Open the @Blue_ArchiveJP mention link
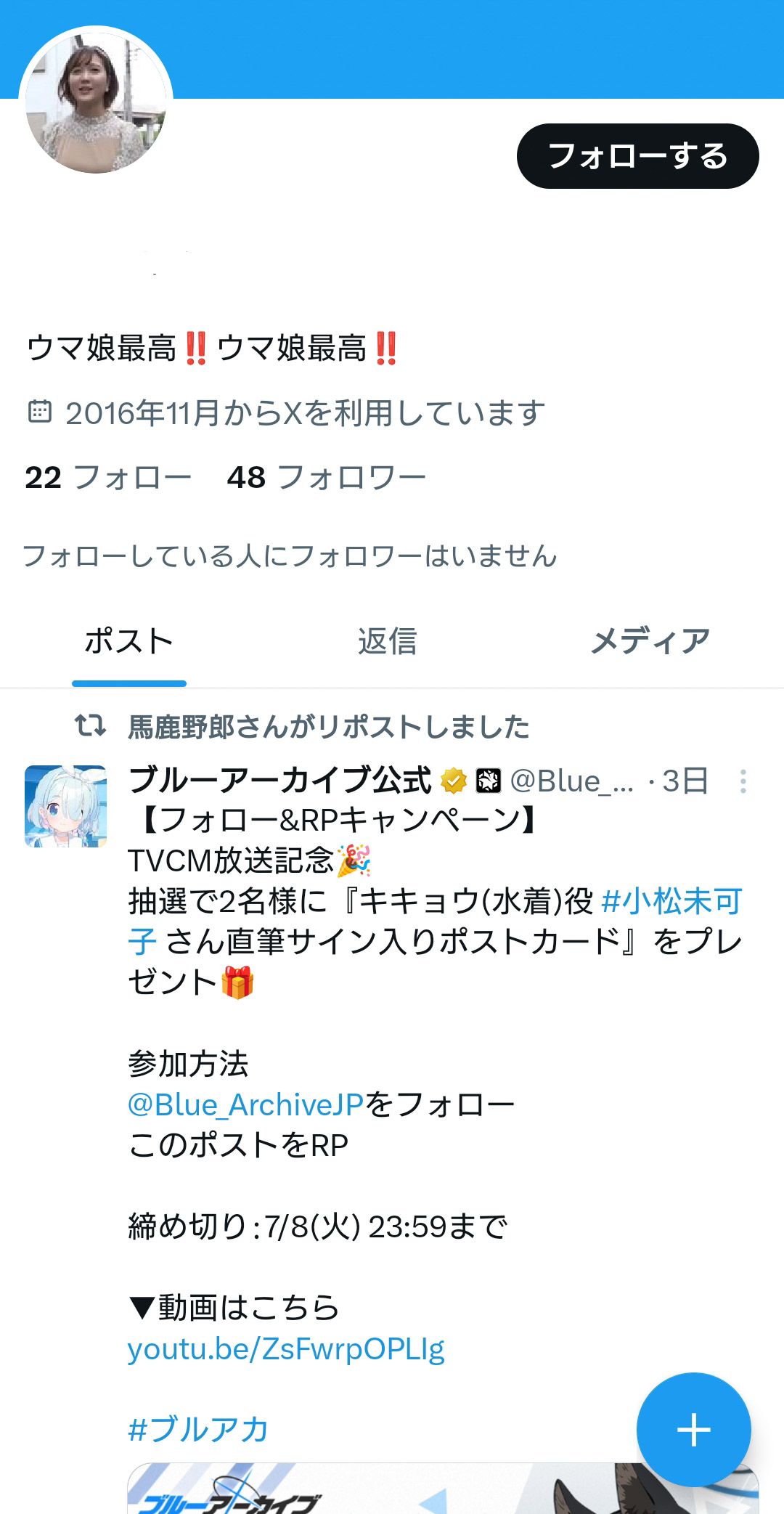 pyautogui.click(x=245, y=1105)
